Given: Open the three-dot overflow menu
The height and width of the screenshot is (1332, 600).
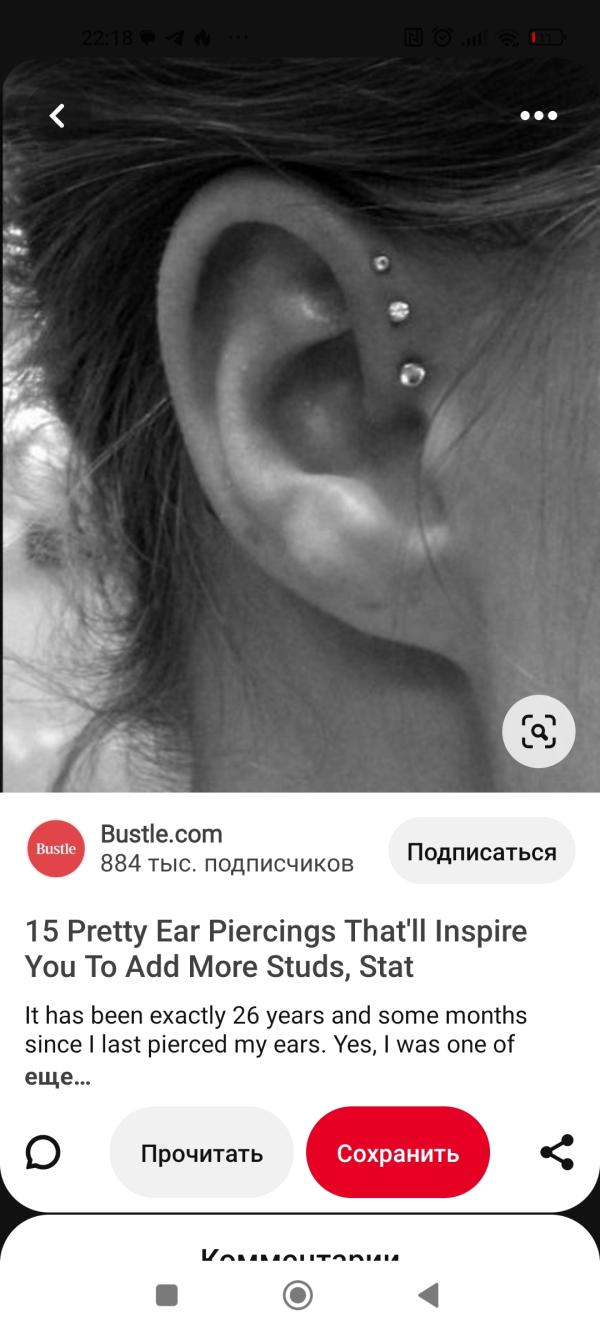Looking at the screenshot, I should (538, 116).
